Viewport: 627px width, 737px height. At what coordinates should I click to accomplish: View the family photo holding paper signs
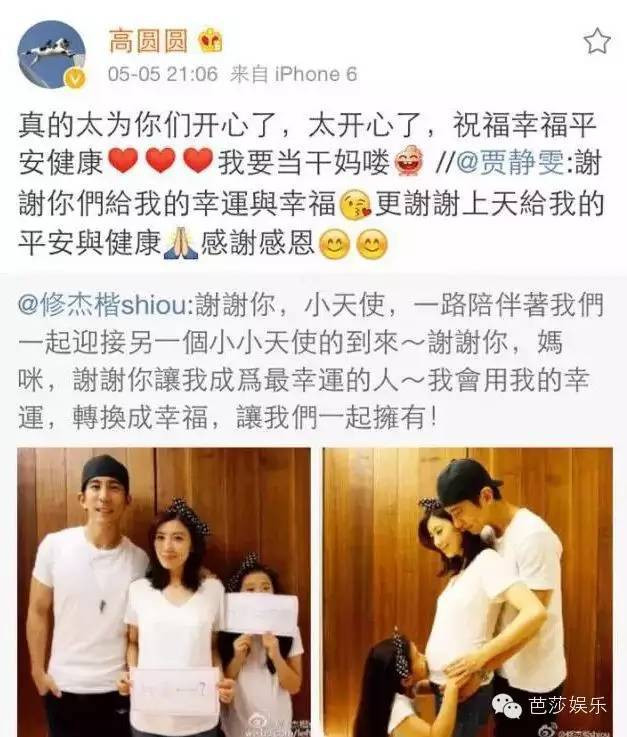(164, 591)
